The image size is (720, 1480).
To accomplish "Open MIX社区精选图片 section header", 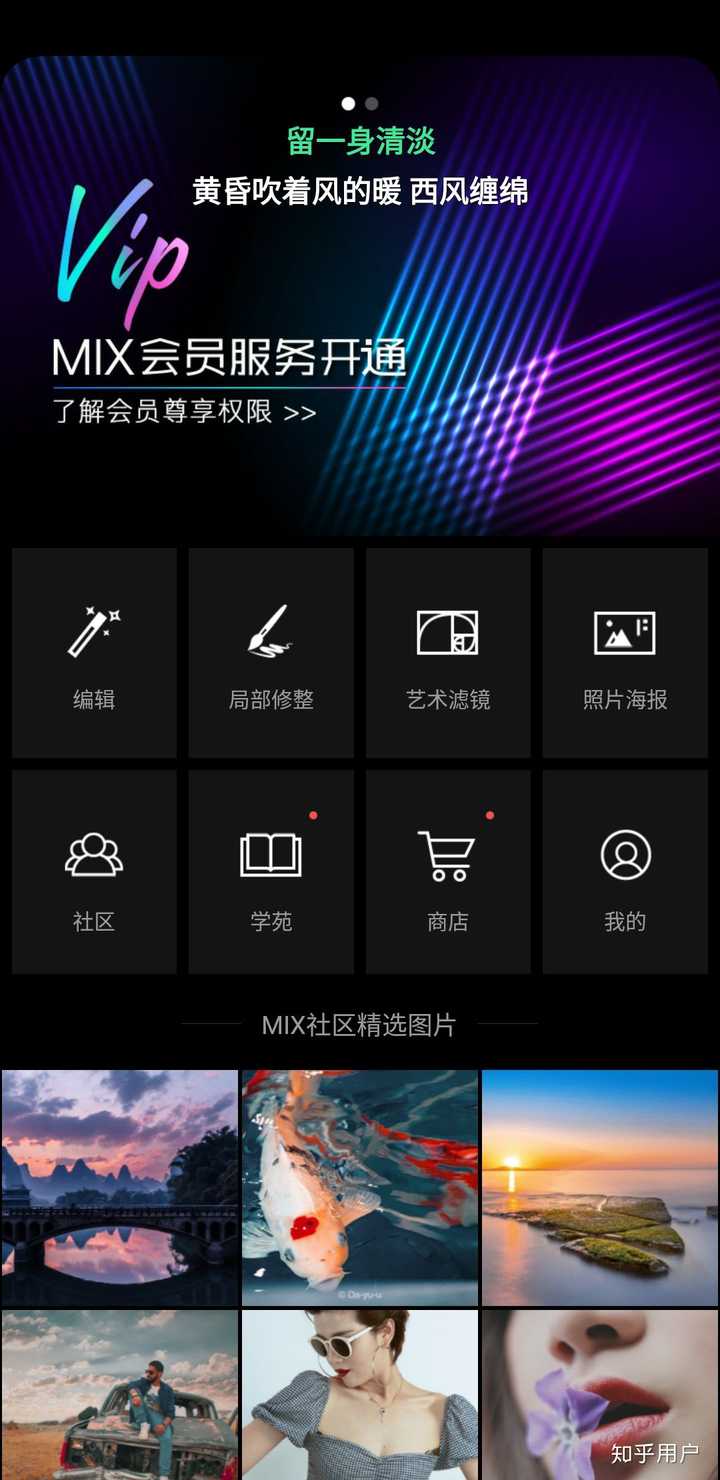I will pos(360,1023).
